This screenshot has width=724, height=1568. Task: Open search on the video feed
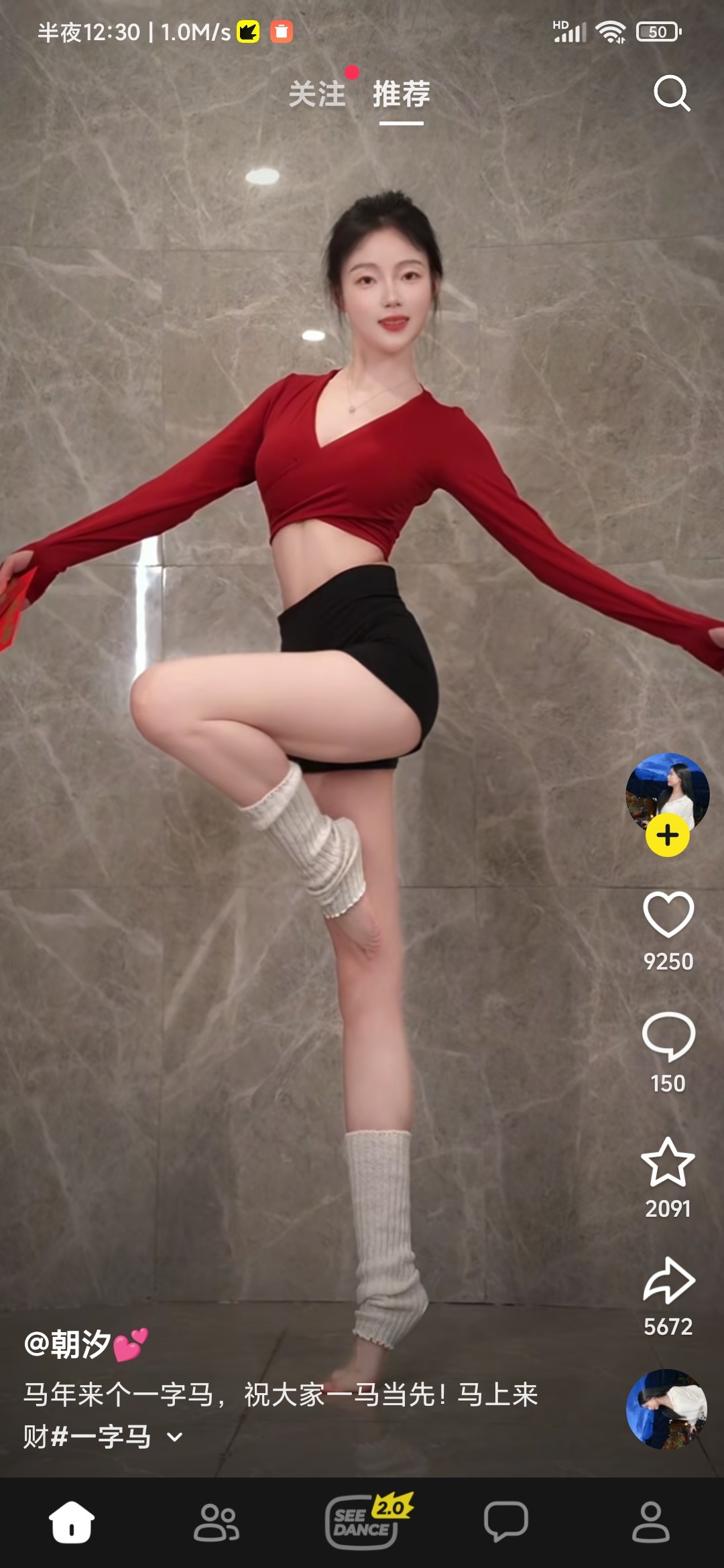670,95
